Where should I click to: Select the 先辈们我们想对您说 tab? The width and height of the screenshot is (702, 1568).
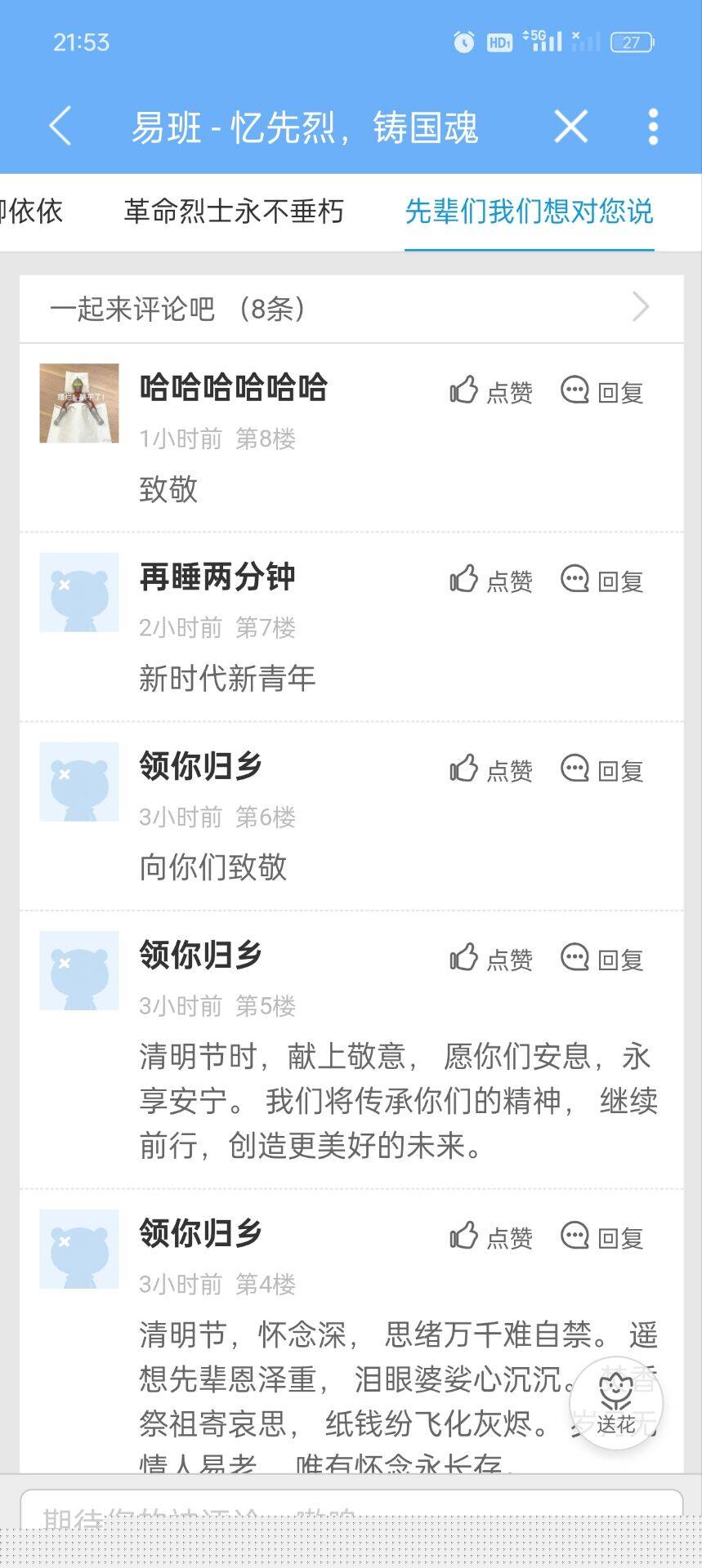529,212
